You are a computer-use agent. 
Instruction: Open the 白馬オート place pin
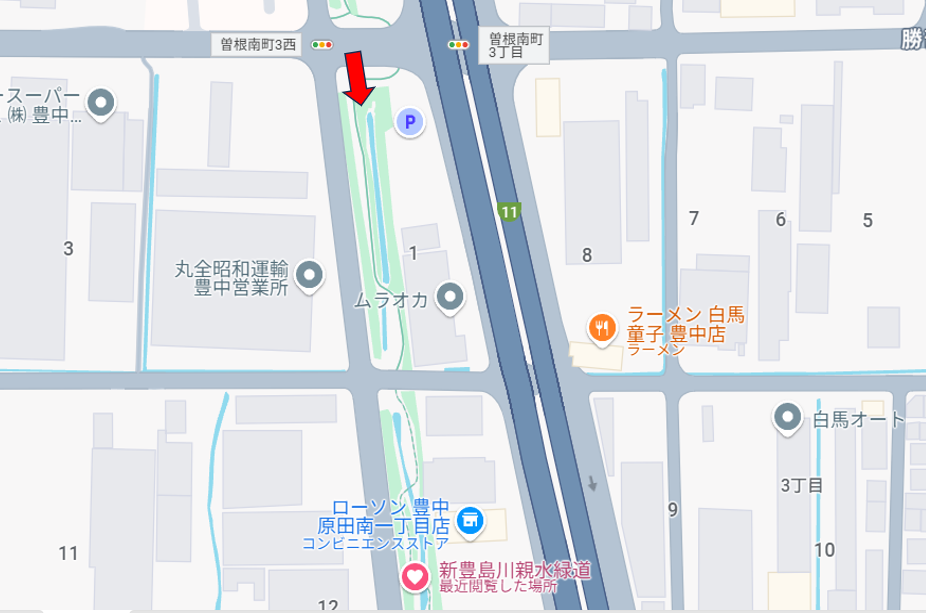[788, 417]
